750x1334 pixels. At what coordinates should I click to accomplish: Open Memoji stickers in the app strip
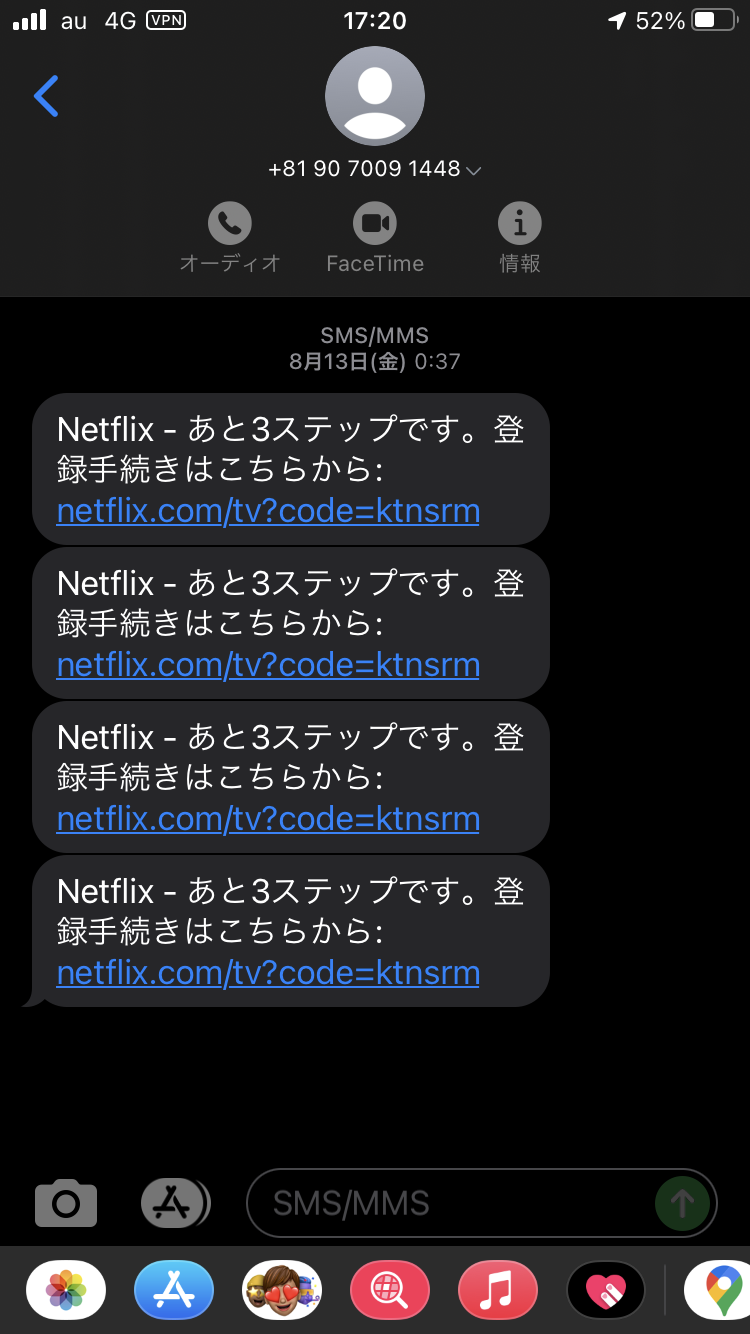[x=282, y=1290]
